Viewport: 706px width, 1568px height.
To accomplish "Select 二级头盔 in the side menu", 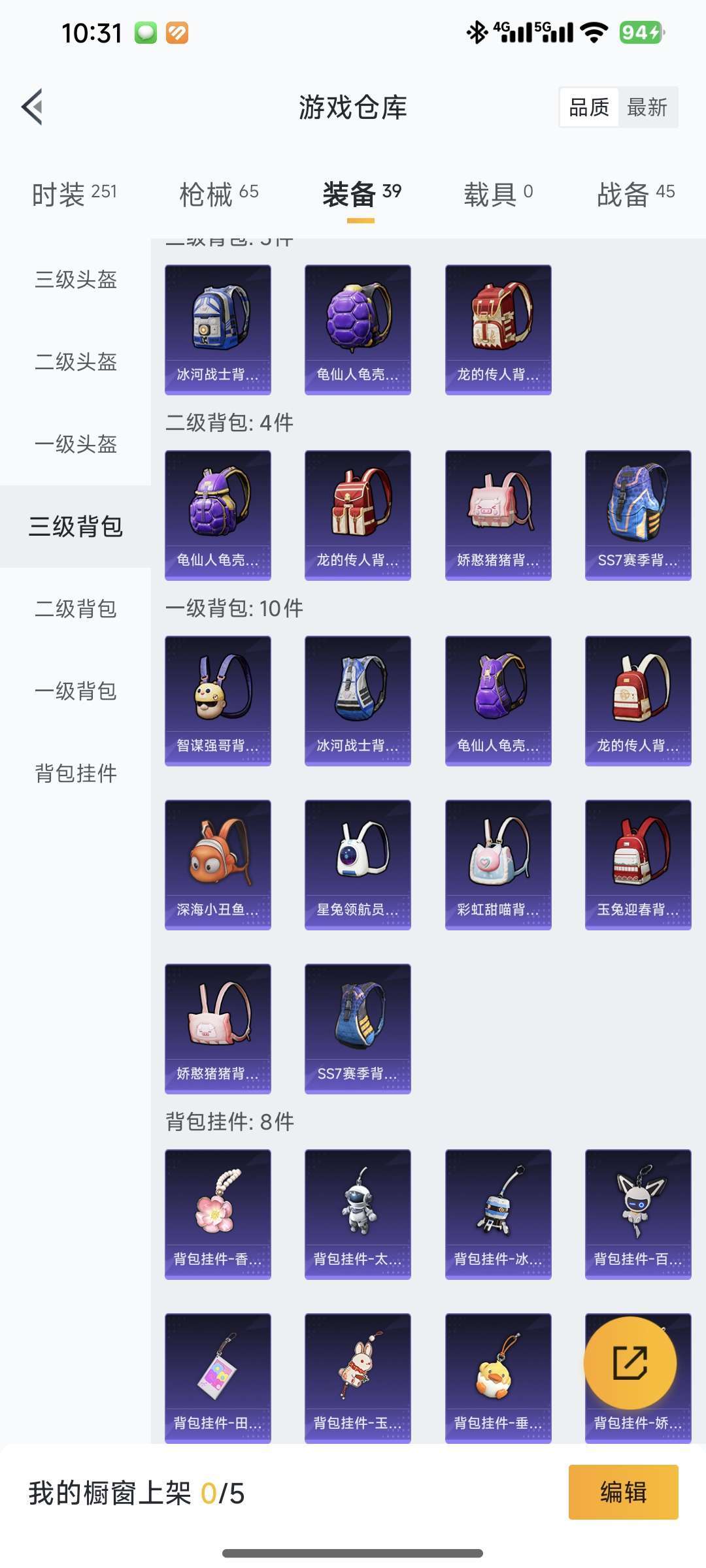I will coord(76,361).
